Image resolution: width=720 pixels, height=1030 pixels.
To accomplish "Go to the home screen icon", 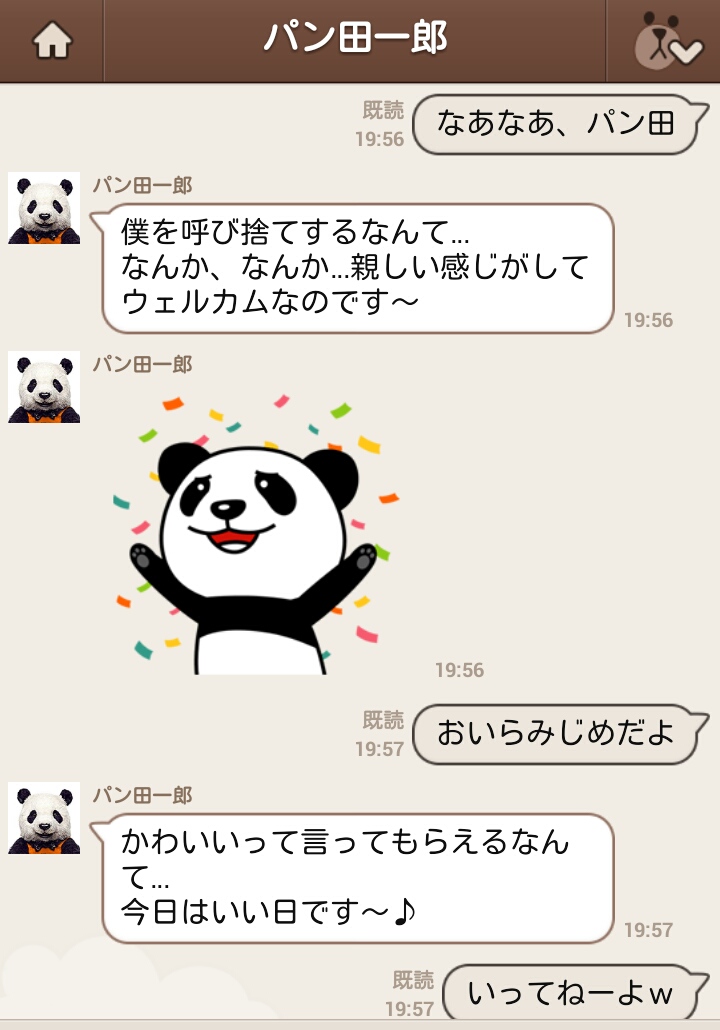I will pyautogui.click(x=52, y=41).
